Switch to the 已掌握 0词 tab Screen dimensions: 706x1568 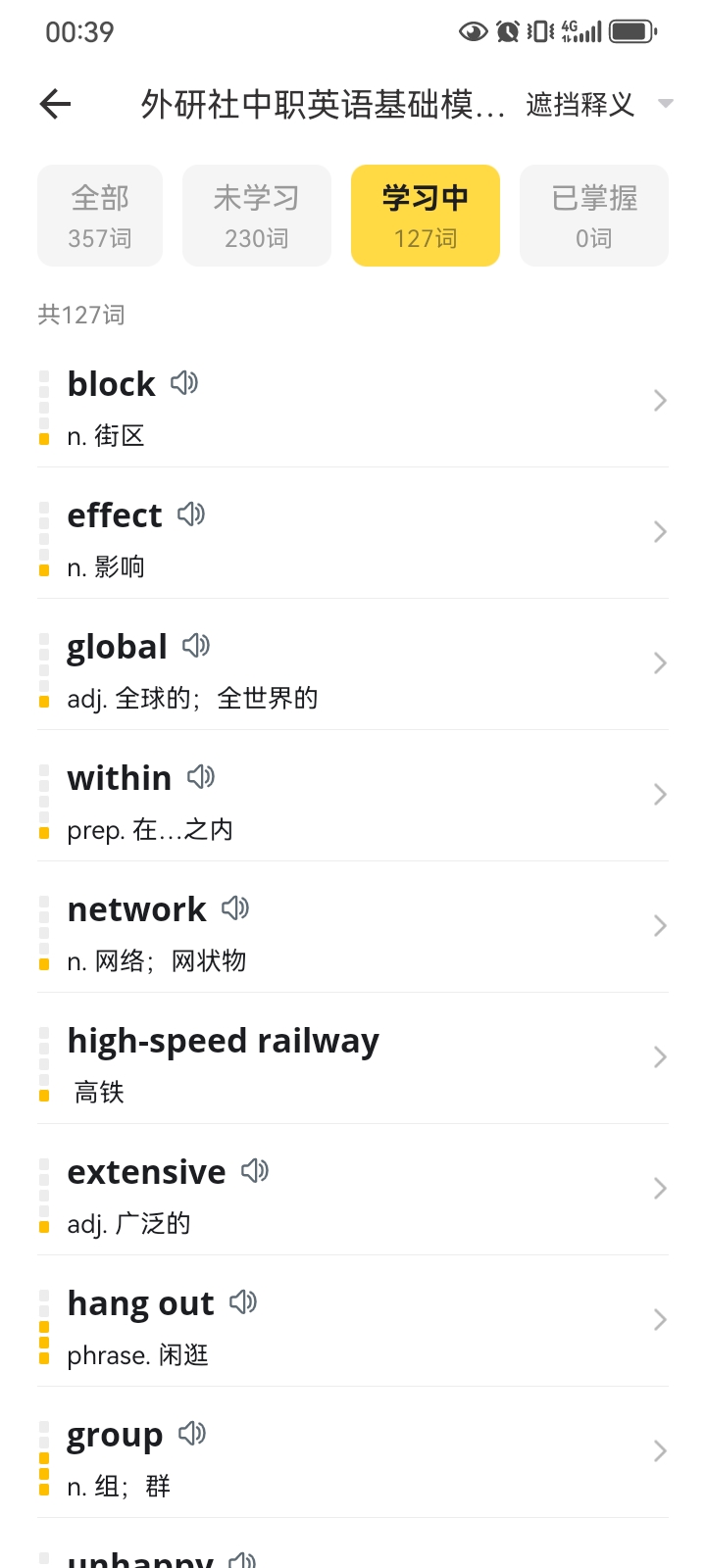[594, 216]
